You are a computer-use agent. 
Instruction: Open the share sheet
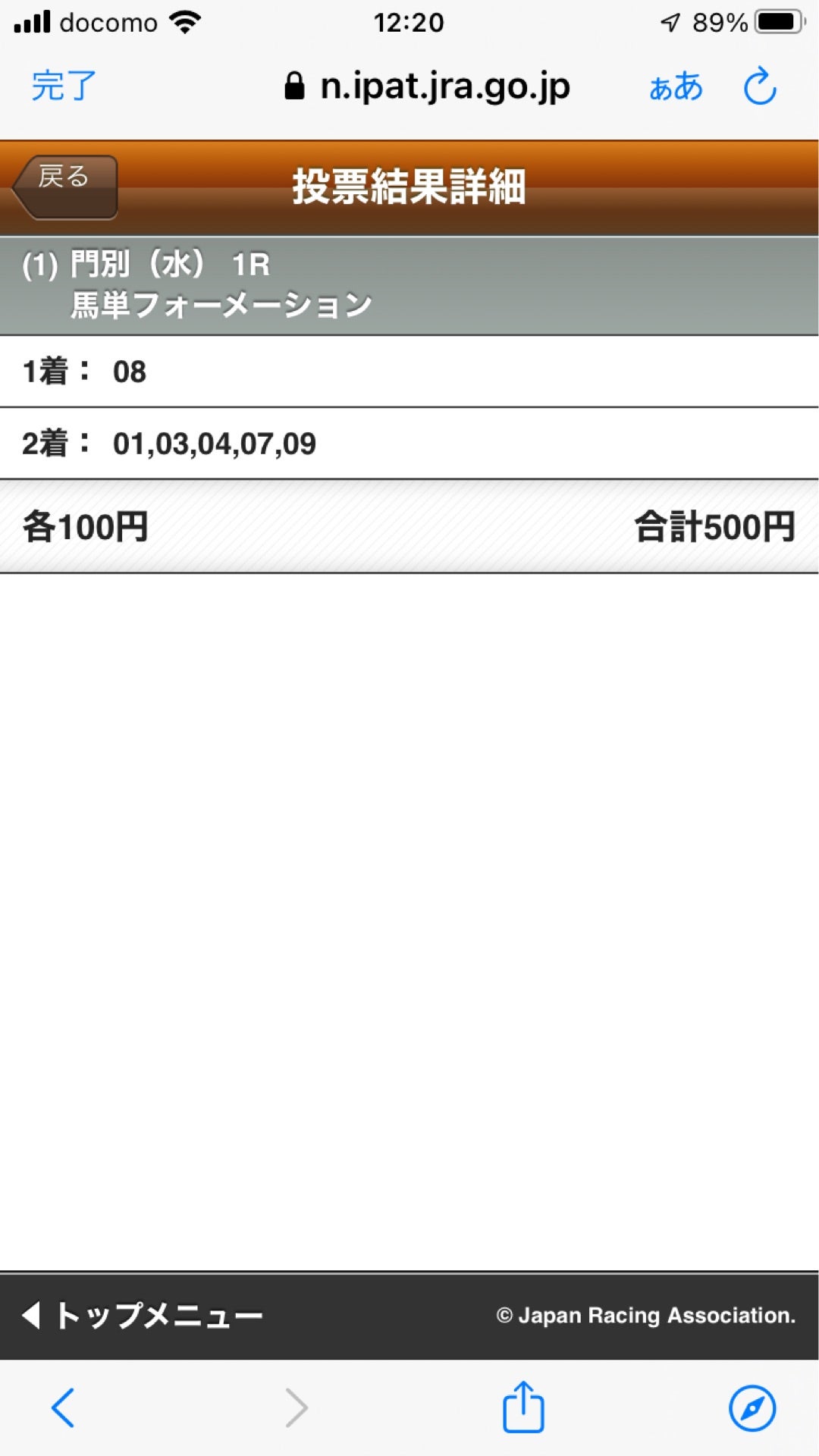523,1407
